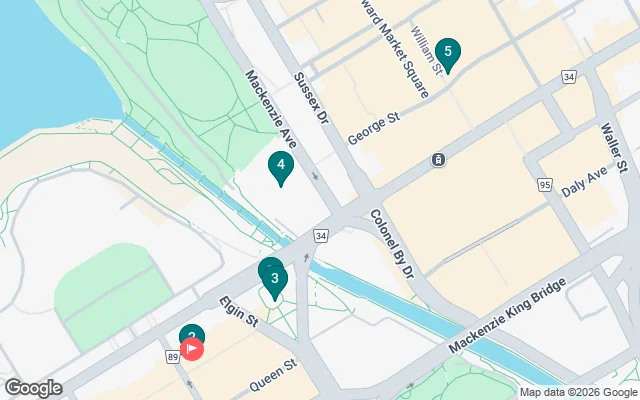This screenshot has height=400, width=640.
Task: Select map marker number 5
Action: [x=448, y=52]
